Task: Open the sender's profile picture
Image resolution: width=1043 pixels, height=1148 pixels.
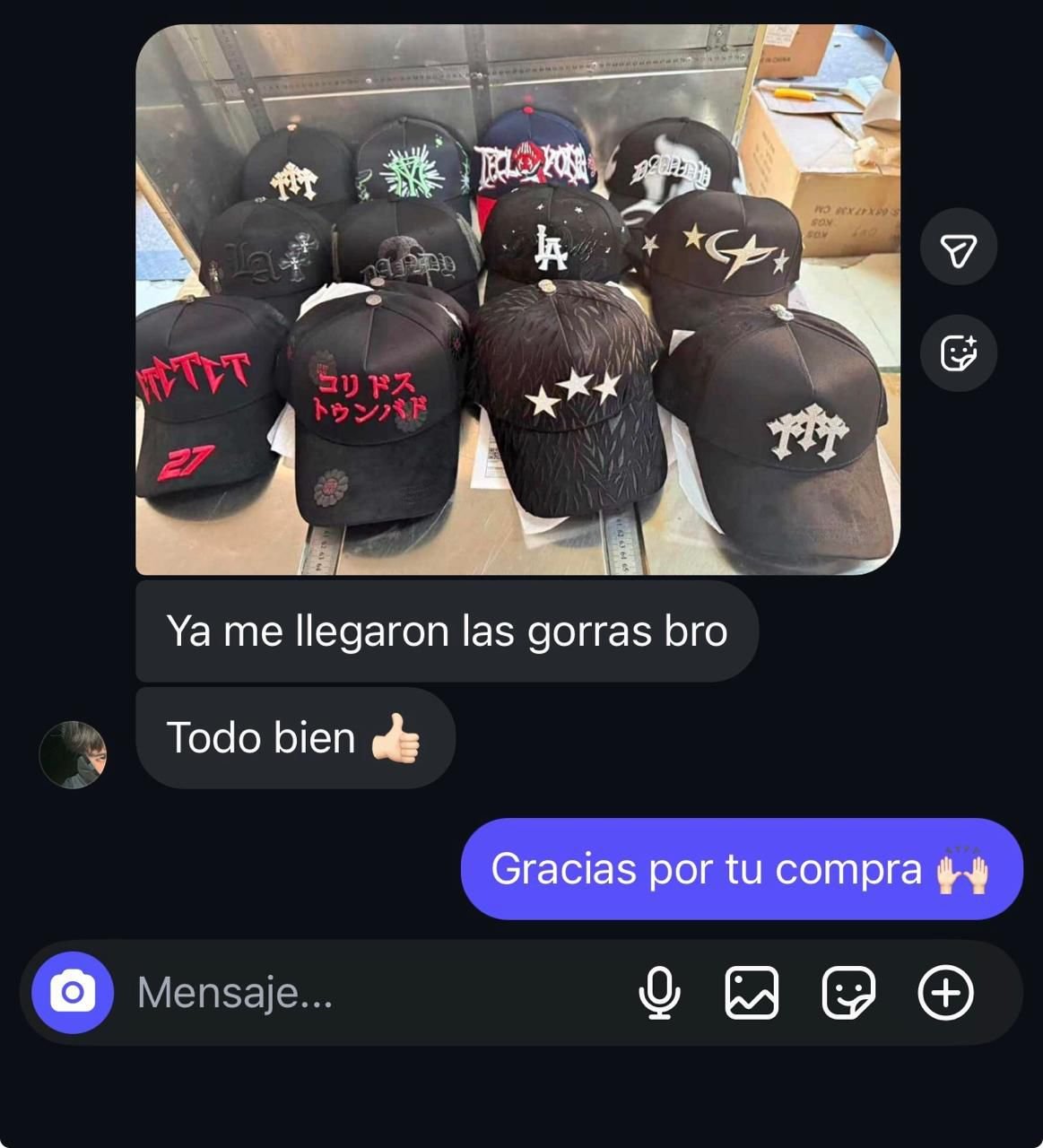Action: click(x=74, y=754)
